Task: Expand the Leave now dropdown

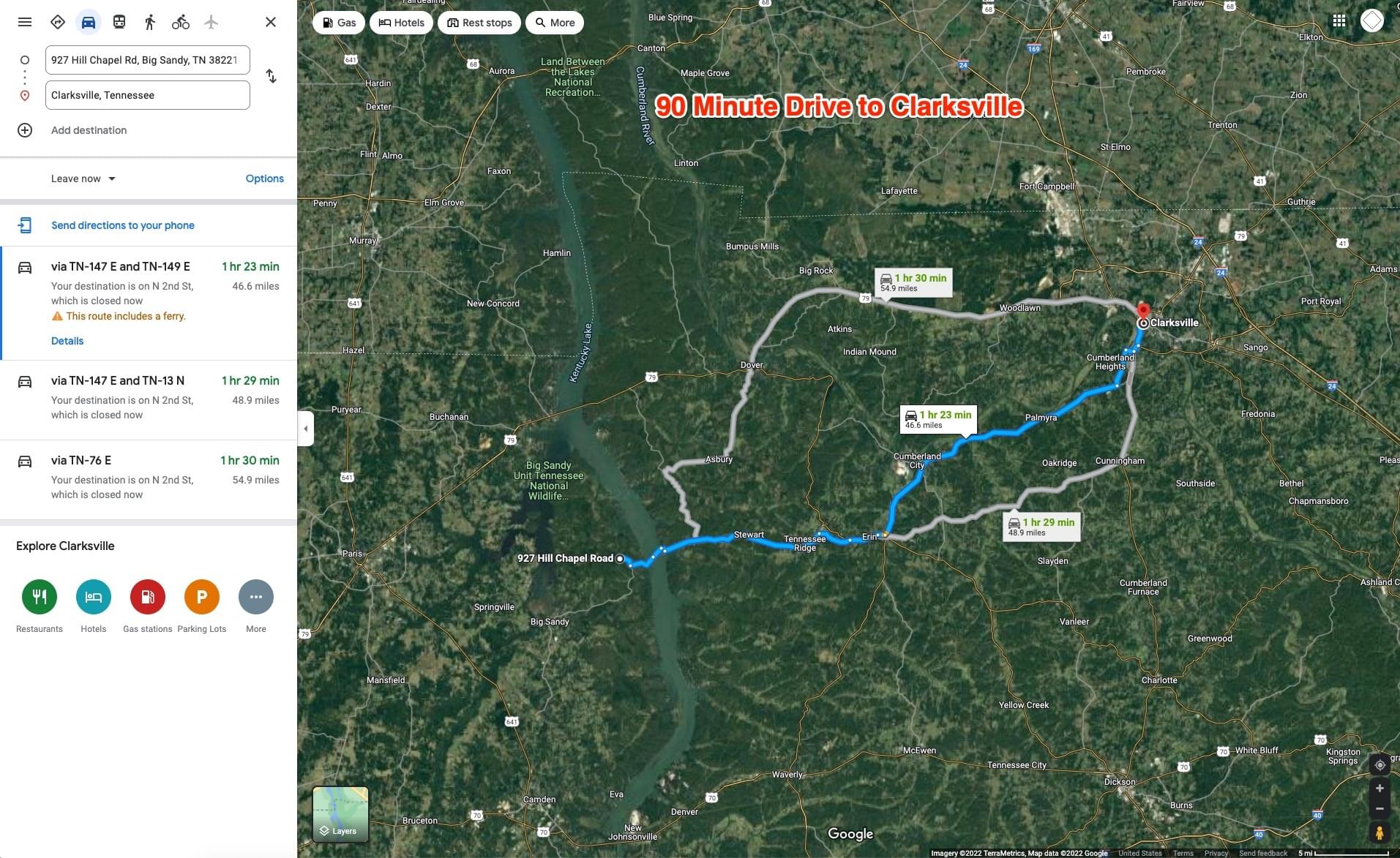Action: pos(83,178)
